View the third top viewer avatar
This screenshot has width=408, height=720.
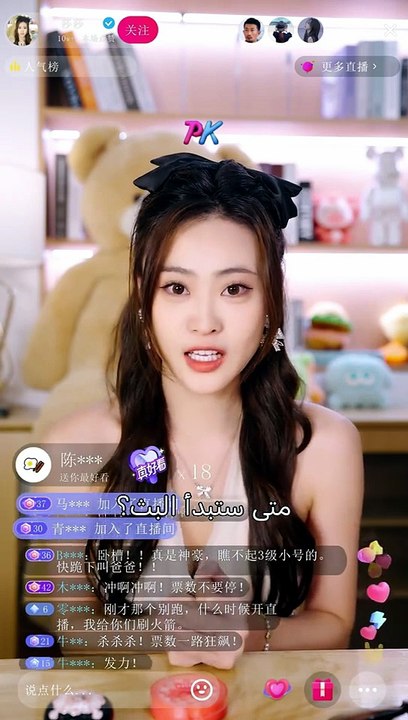tap(311, 30)
